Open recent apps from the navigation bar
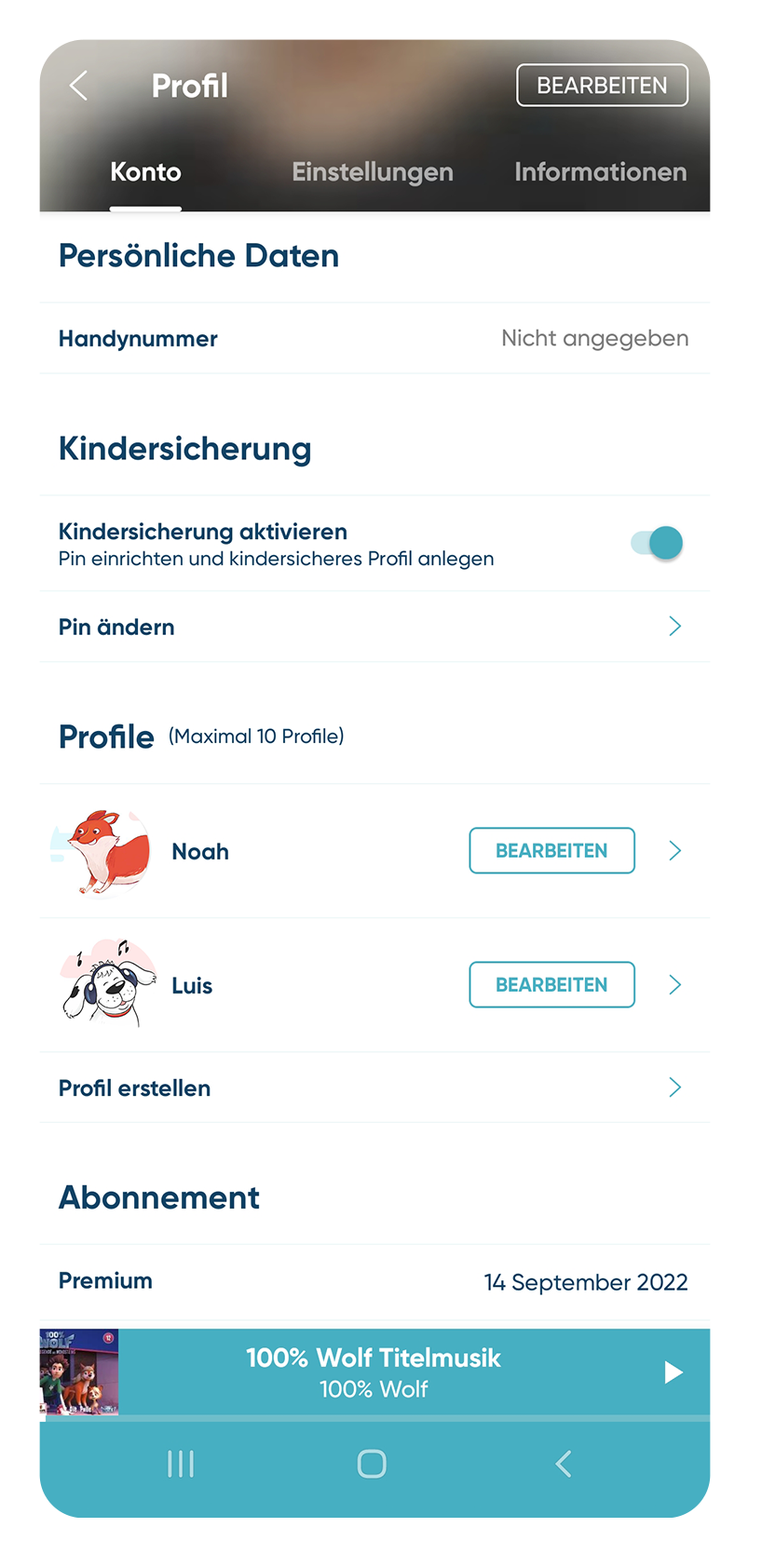 point(181,1464)
